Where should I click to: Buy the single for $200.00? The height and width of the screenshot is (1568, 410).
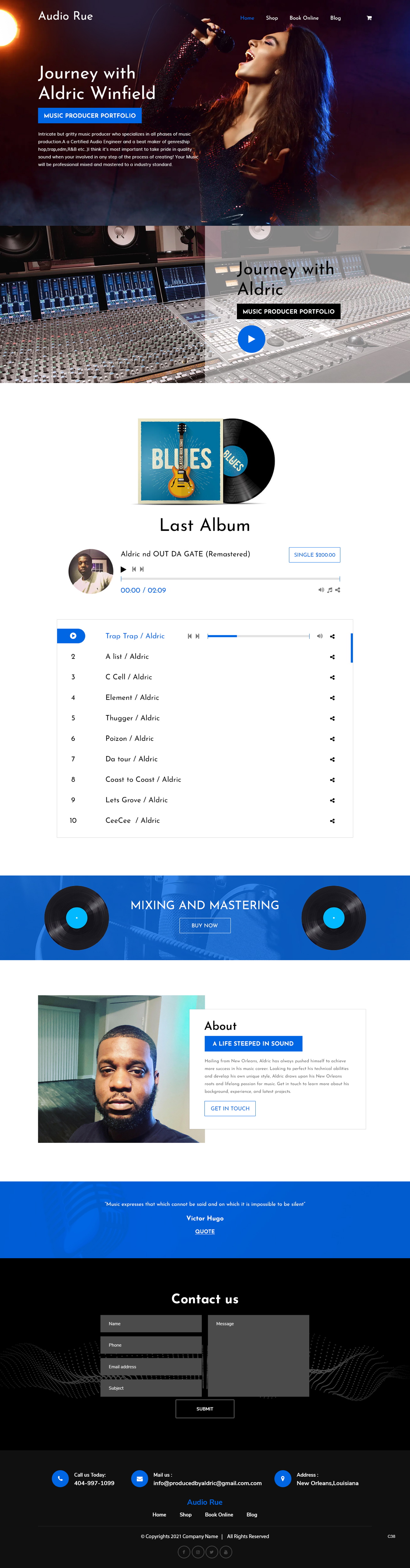click(x=314, y=554)
